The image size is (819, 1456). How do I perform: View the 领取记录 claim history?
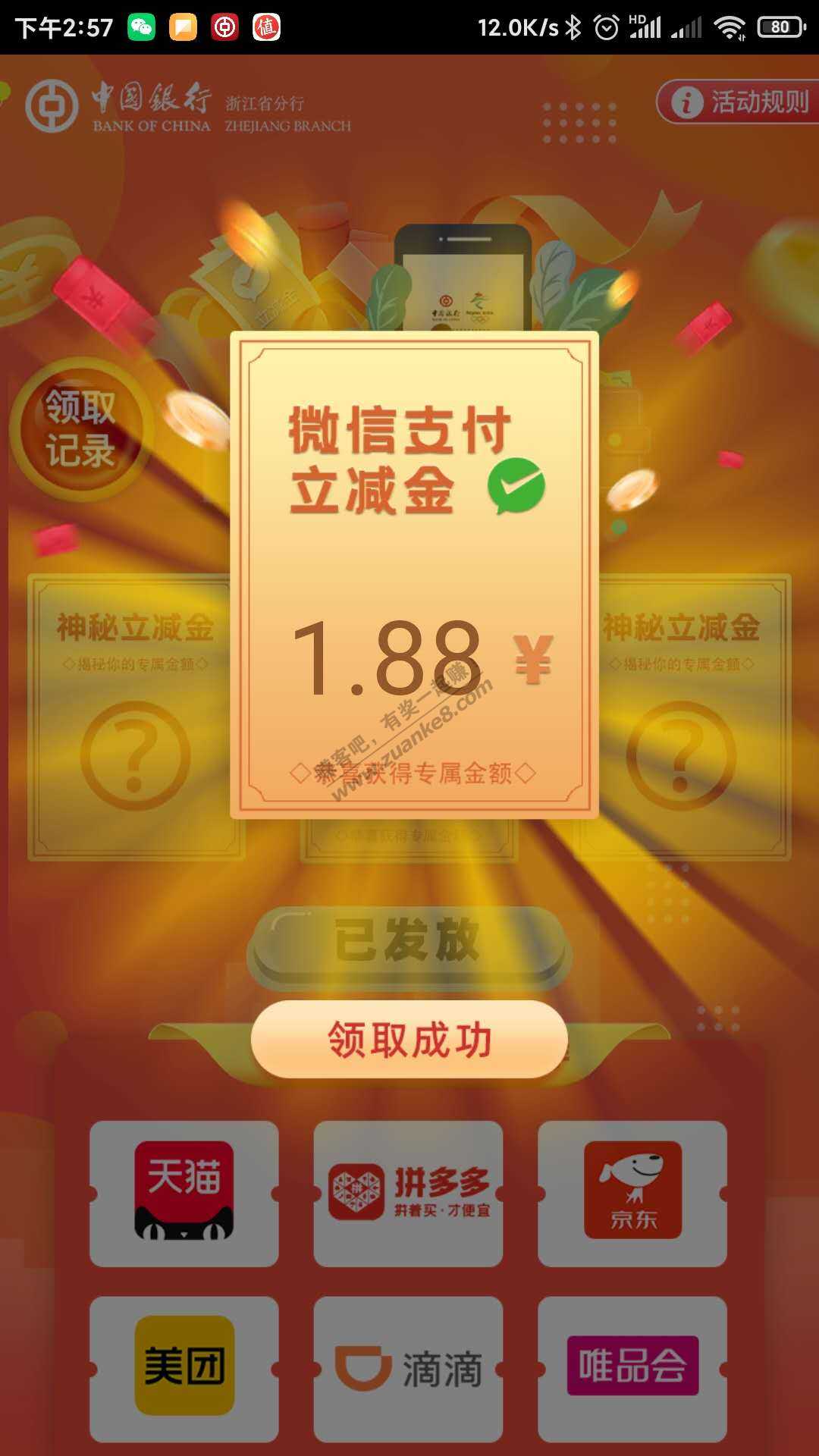80,429
